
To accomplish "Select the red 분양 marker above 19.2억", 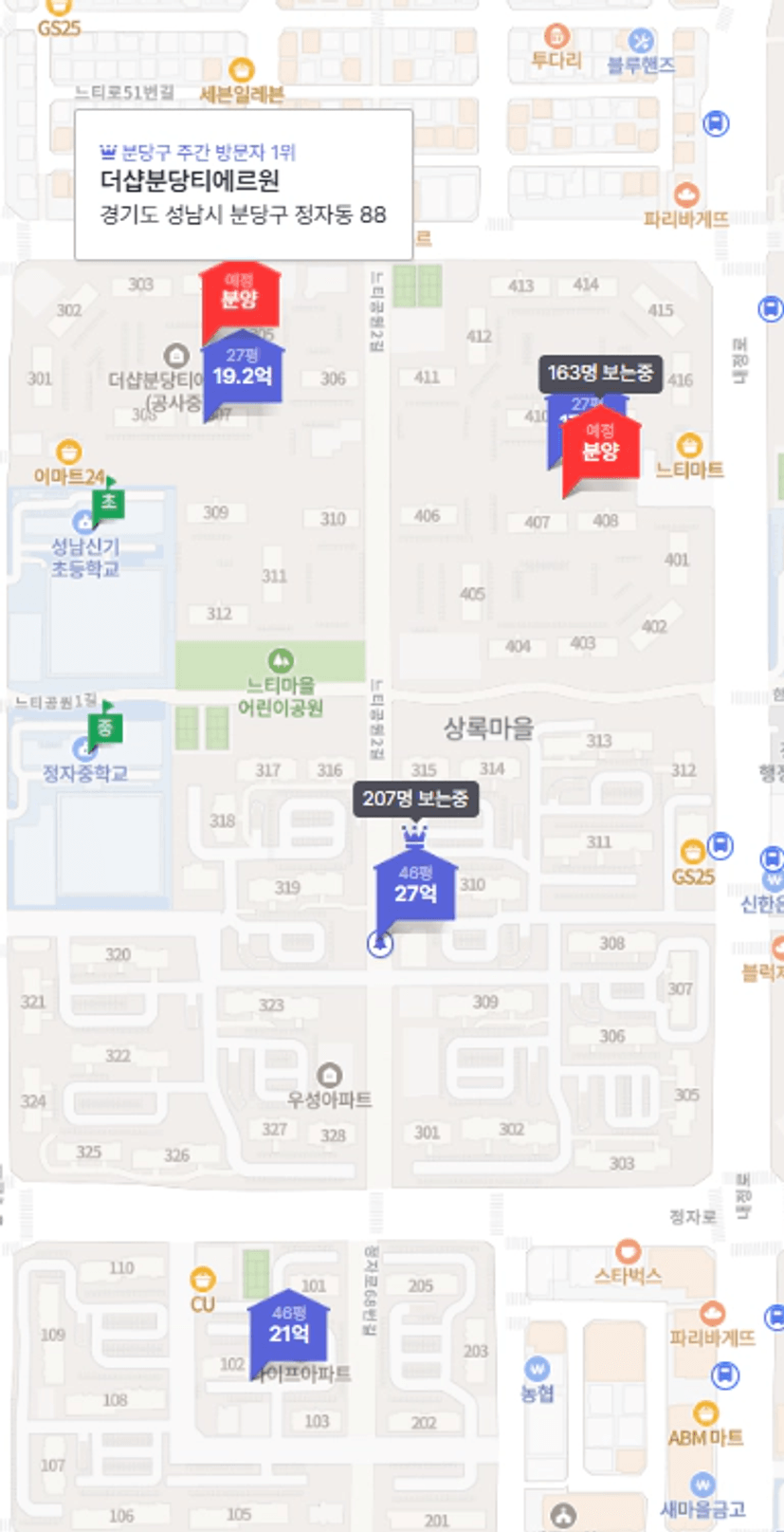I will tap(240, 292).
